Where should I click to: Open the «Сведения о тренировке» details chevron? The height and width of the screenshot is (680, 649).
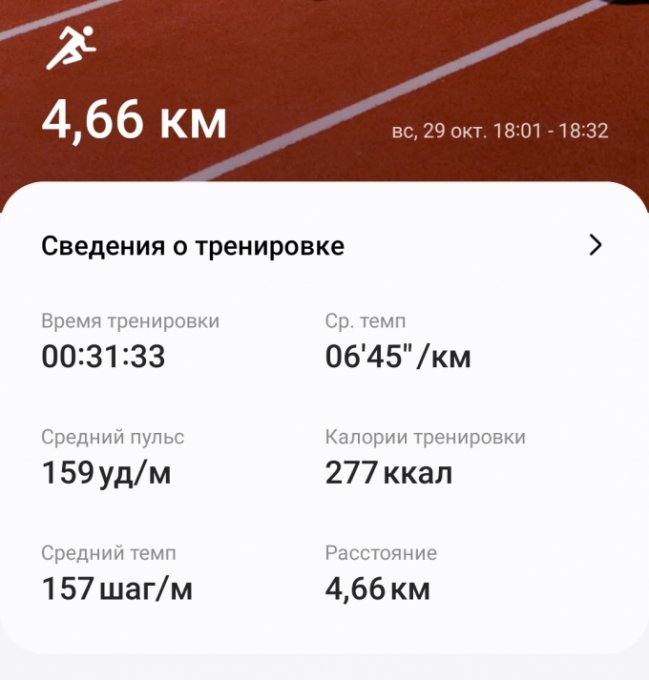tap(596, 246)
